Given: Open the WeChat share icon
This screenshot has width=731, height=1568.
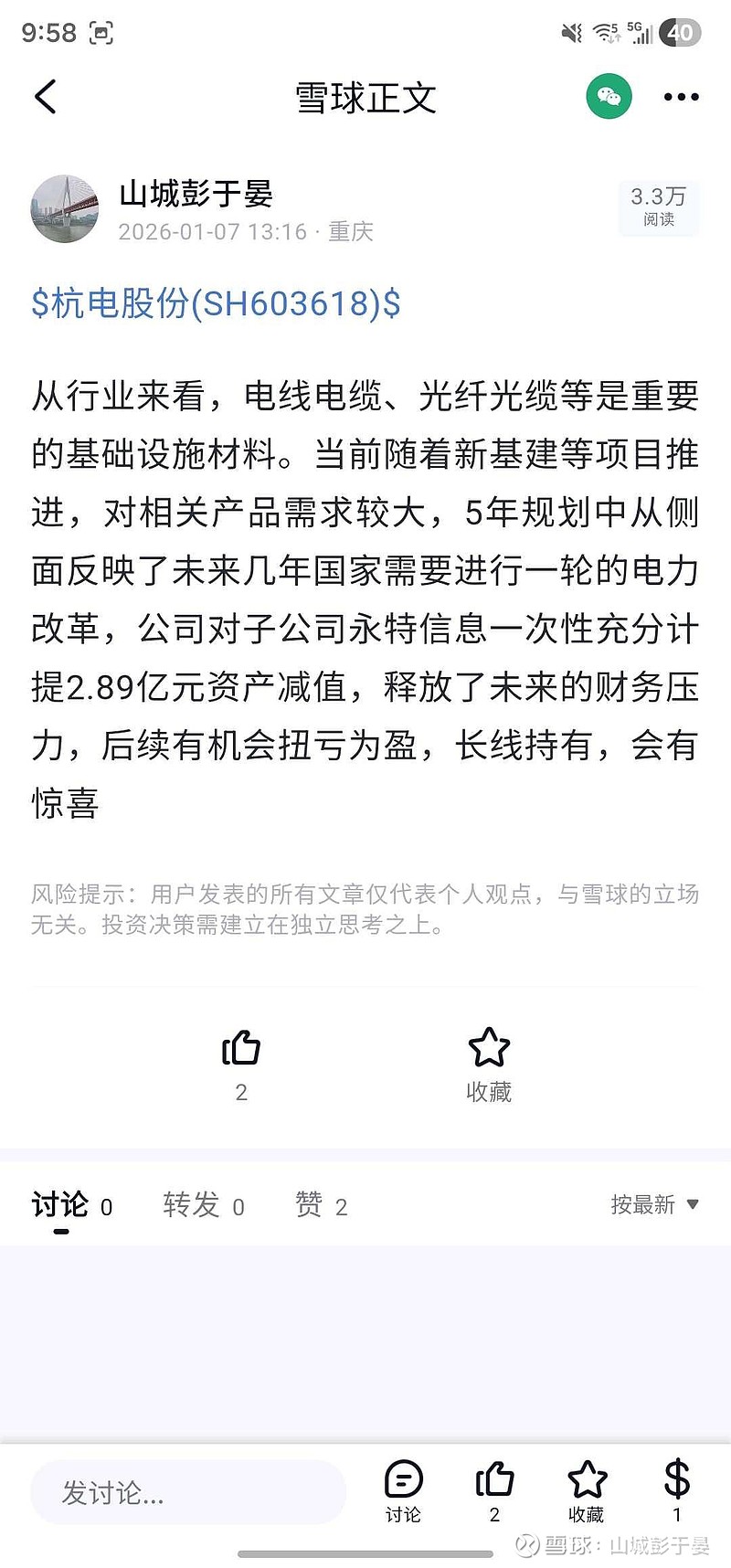Looking at the screenshot, I should pos(608,96).
